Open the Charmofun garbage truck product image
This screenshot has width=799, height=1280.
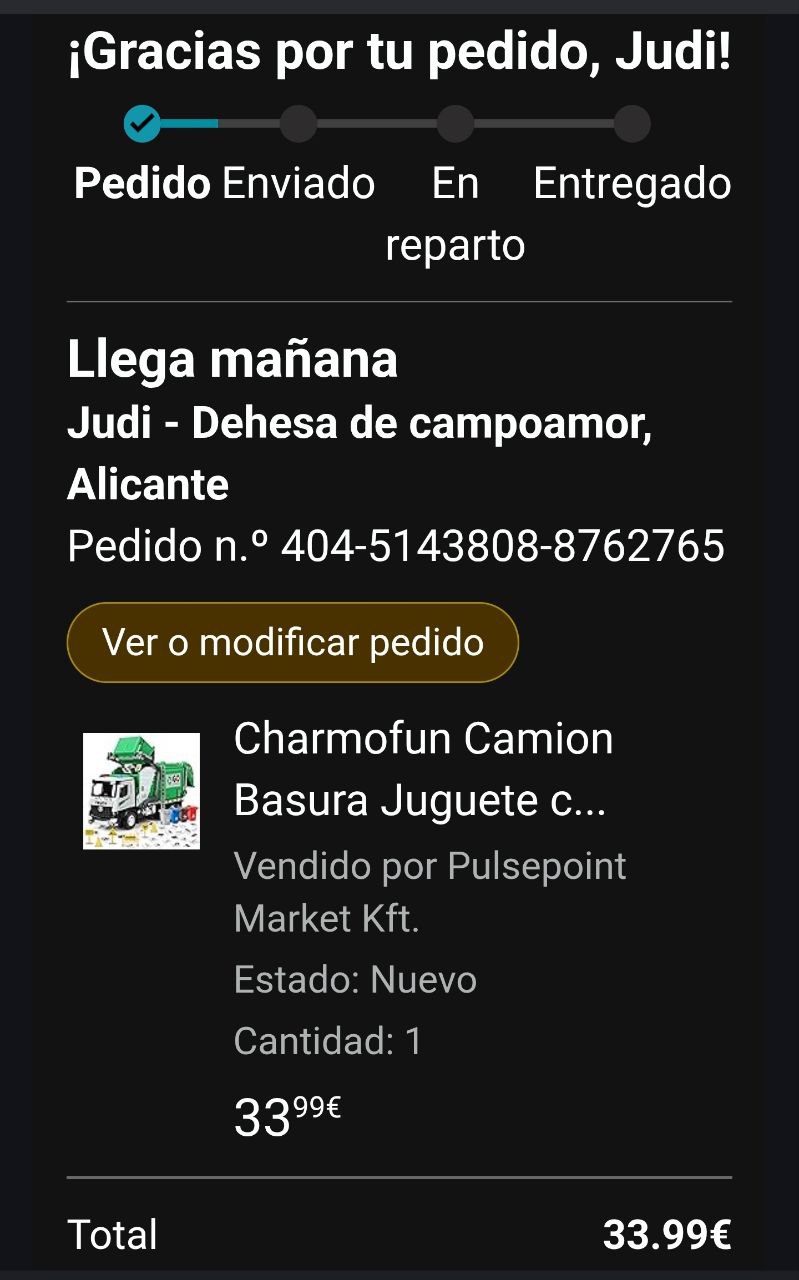click(x=141, y=791)
